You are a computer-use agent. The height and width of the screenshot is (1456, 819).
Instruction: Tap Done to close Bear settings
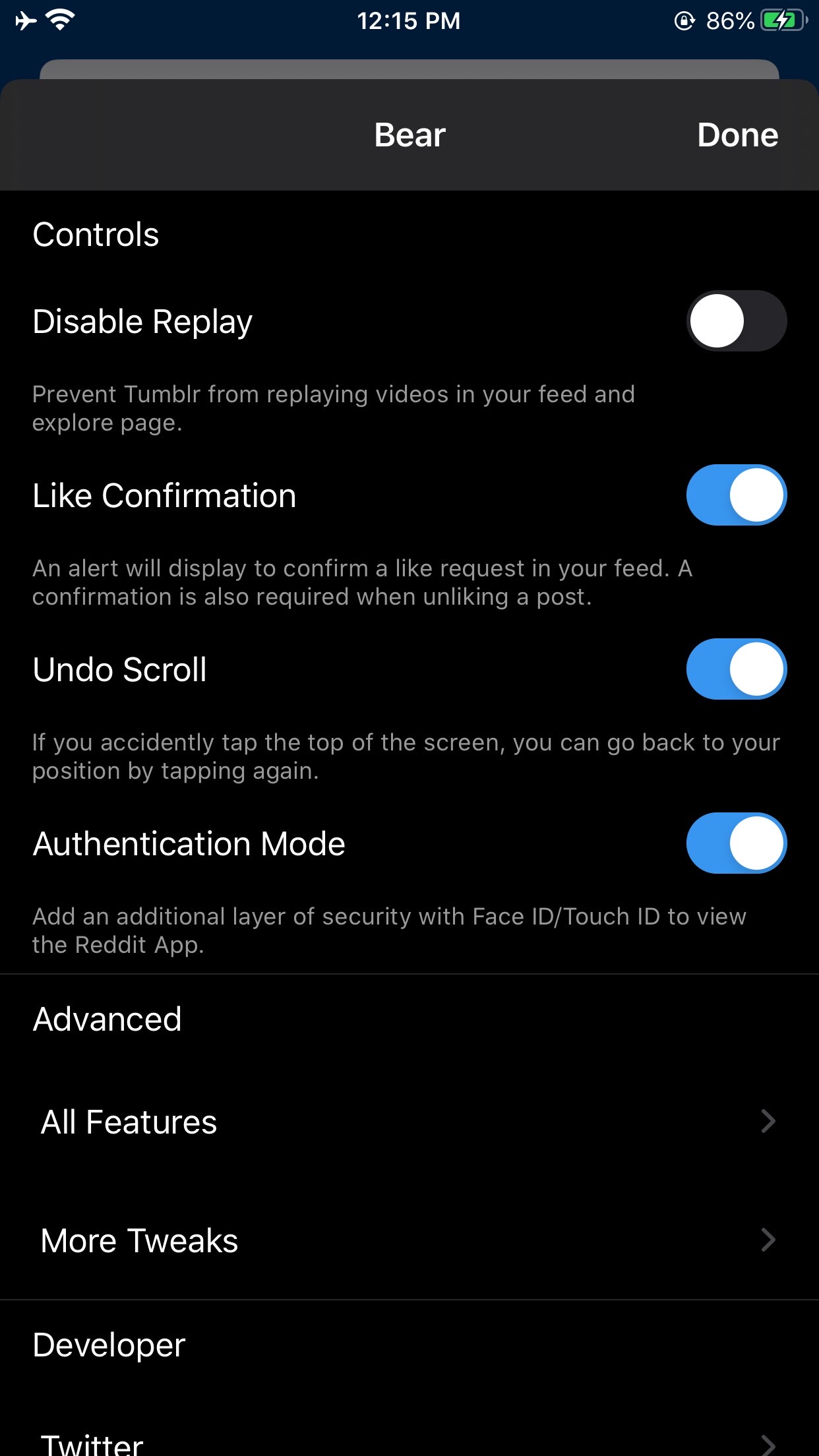click(x=737, y=135)
